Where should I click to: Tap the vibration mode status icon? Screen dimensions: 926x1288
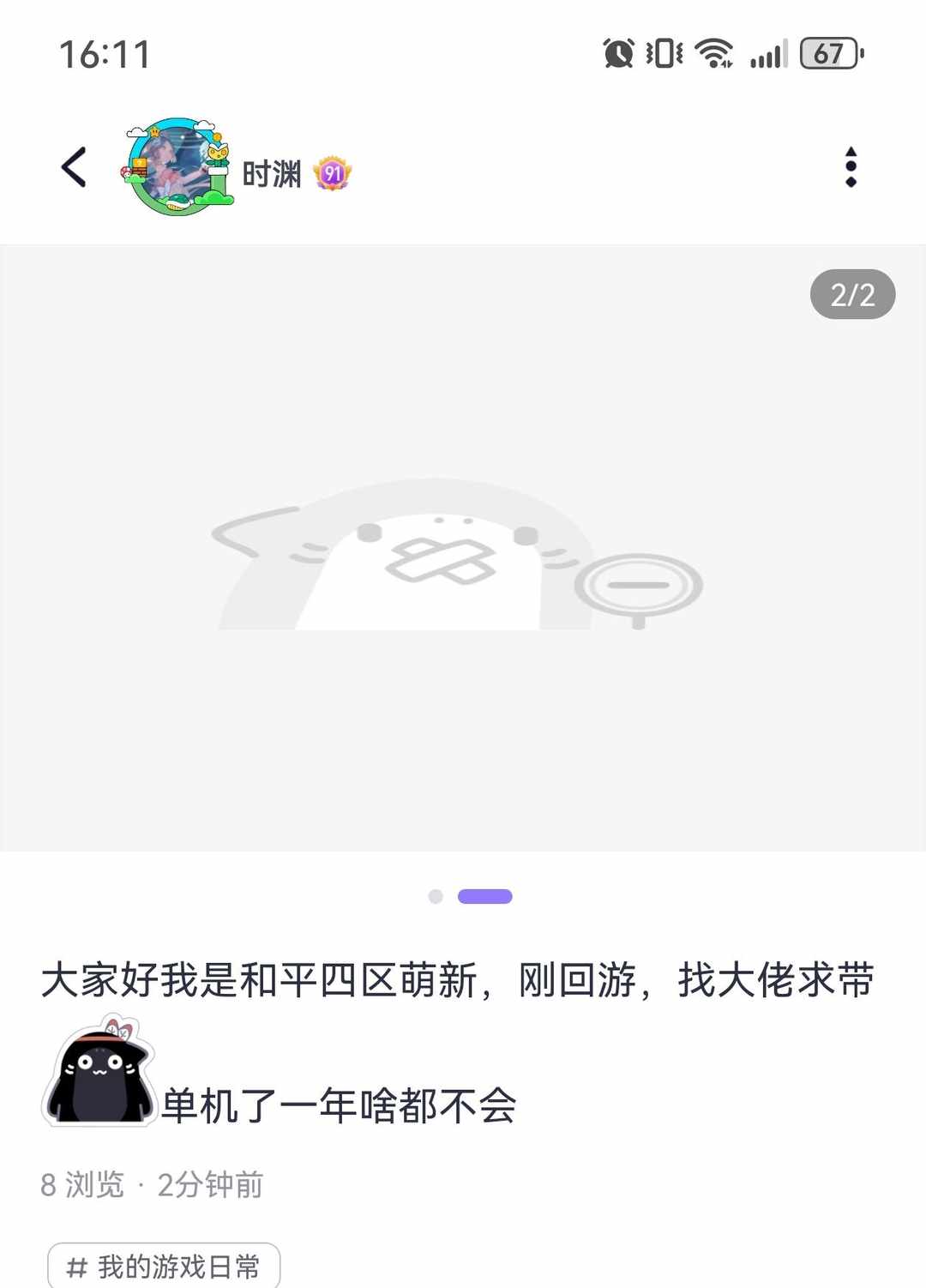pyautogui.click(x=664, y=53)
